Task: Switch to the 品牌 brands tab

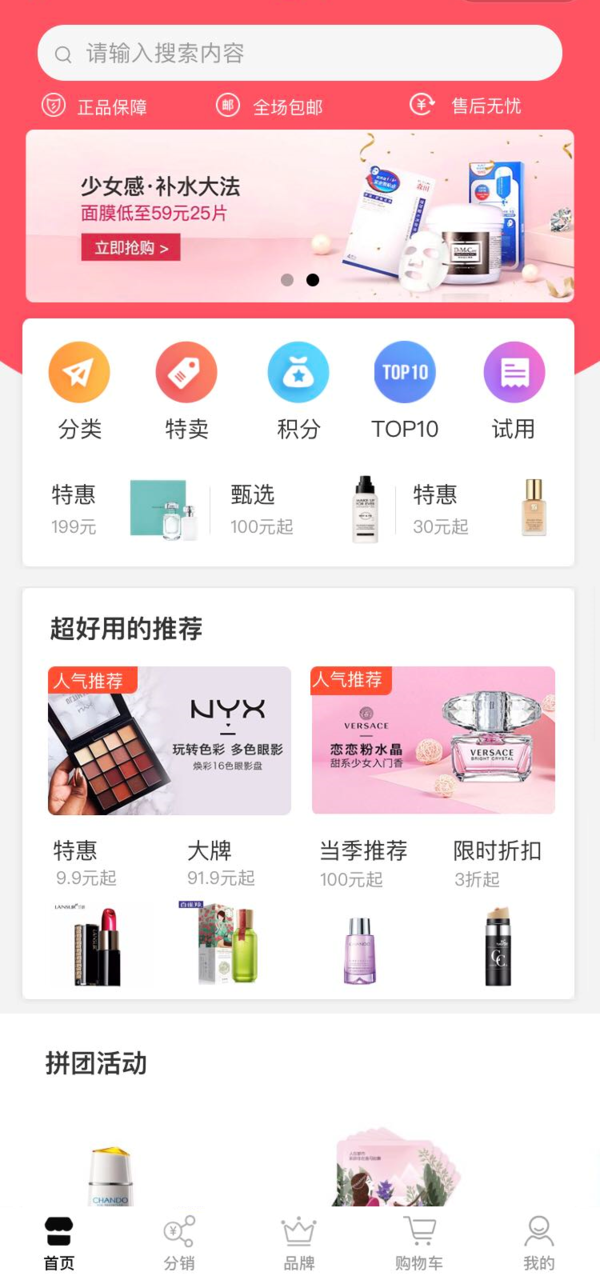Action: coord(299,1243)
